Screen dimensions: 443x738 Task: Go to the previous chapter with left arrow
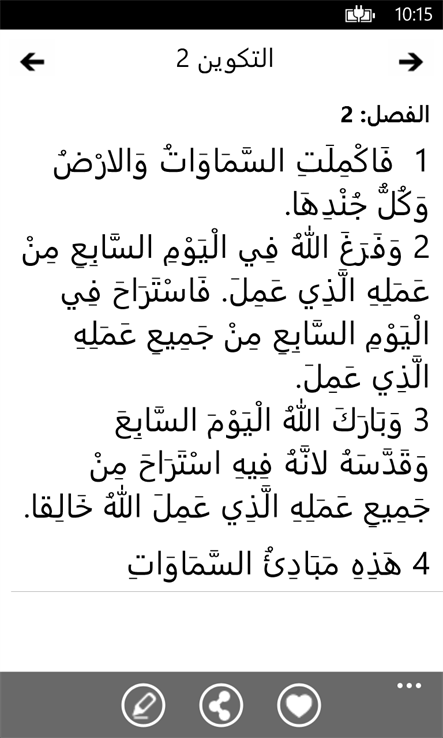click(x=32, y=62)
